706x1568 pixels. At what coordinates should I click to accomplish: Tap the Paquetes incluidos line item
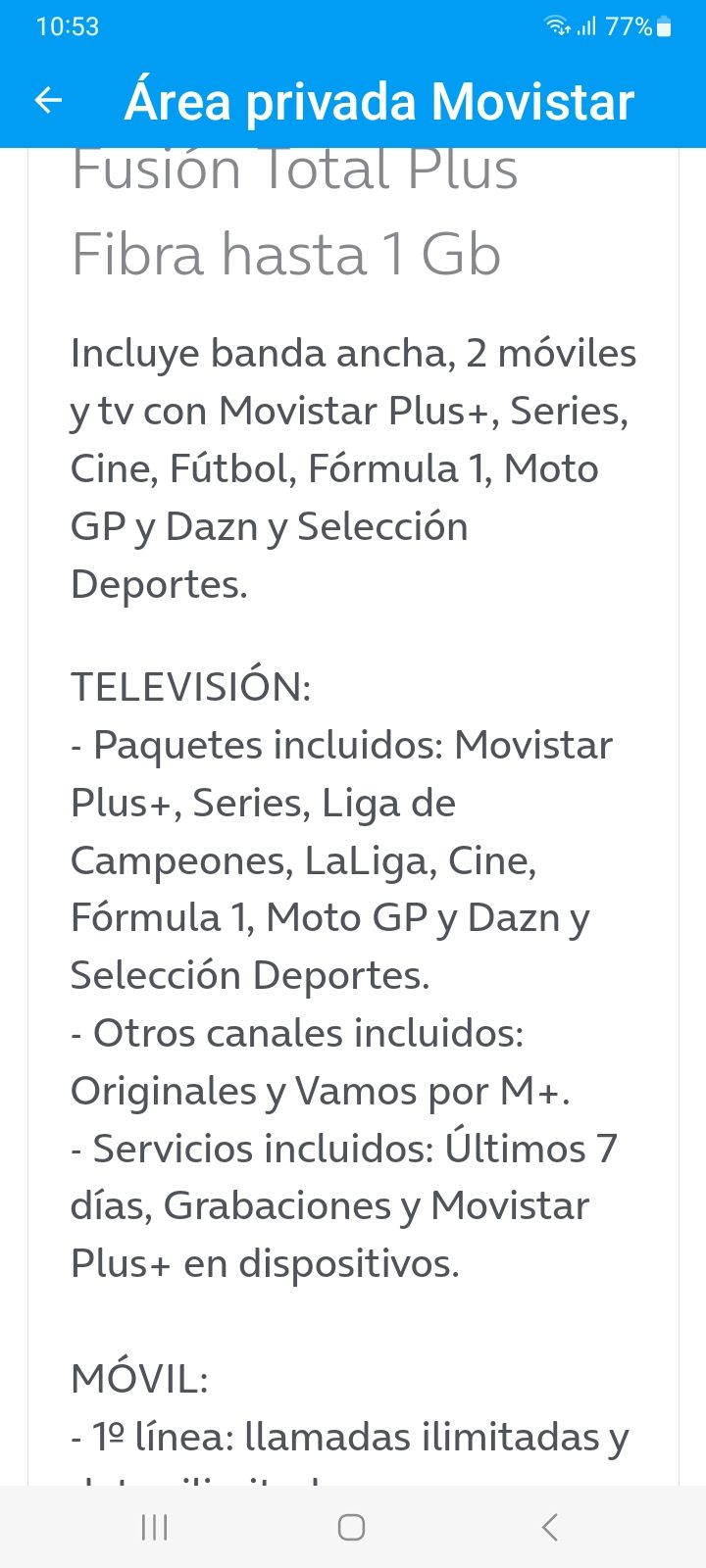point(340,745)
